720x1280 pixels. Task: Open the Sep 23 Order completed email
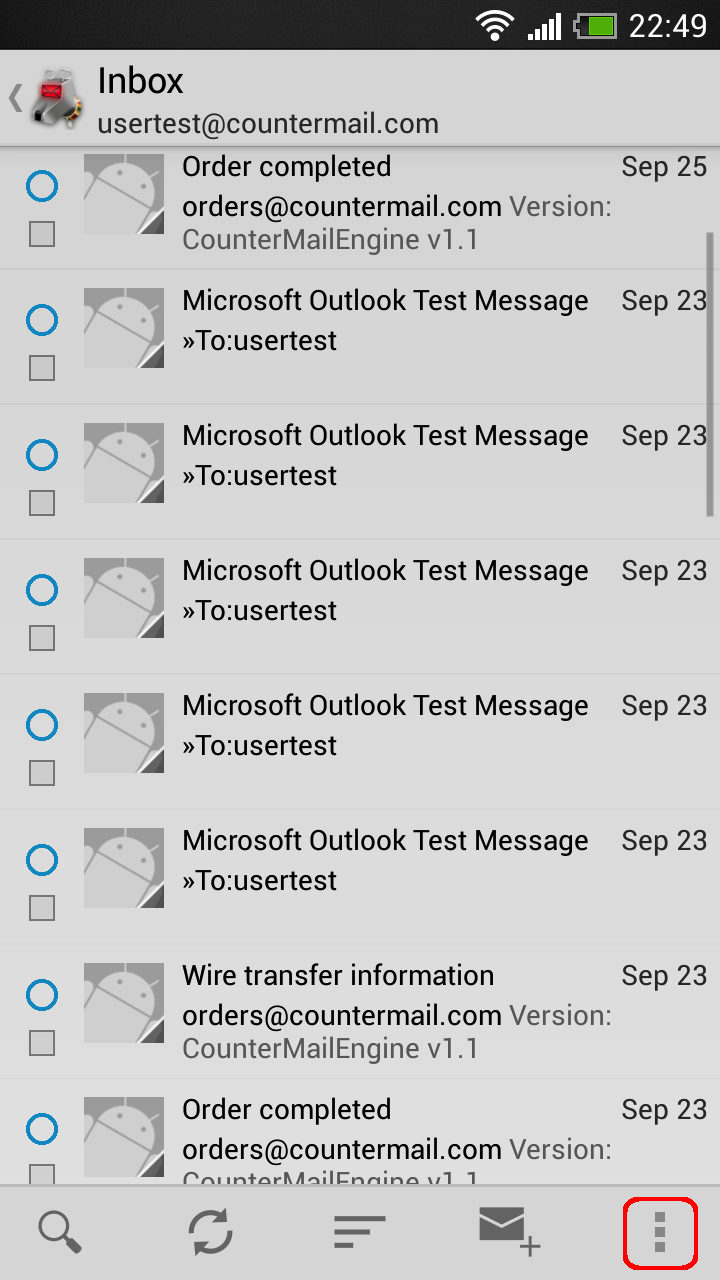coord(360,1132)
